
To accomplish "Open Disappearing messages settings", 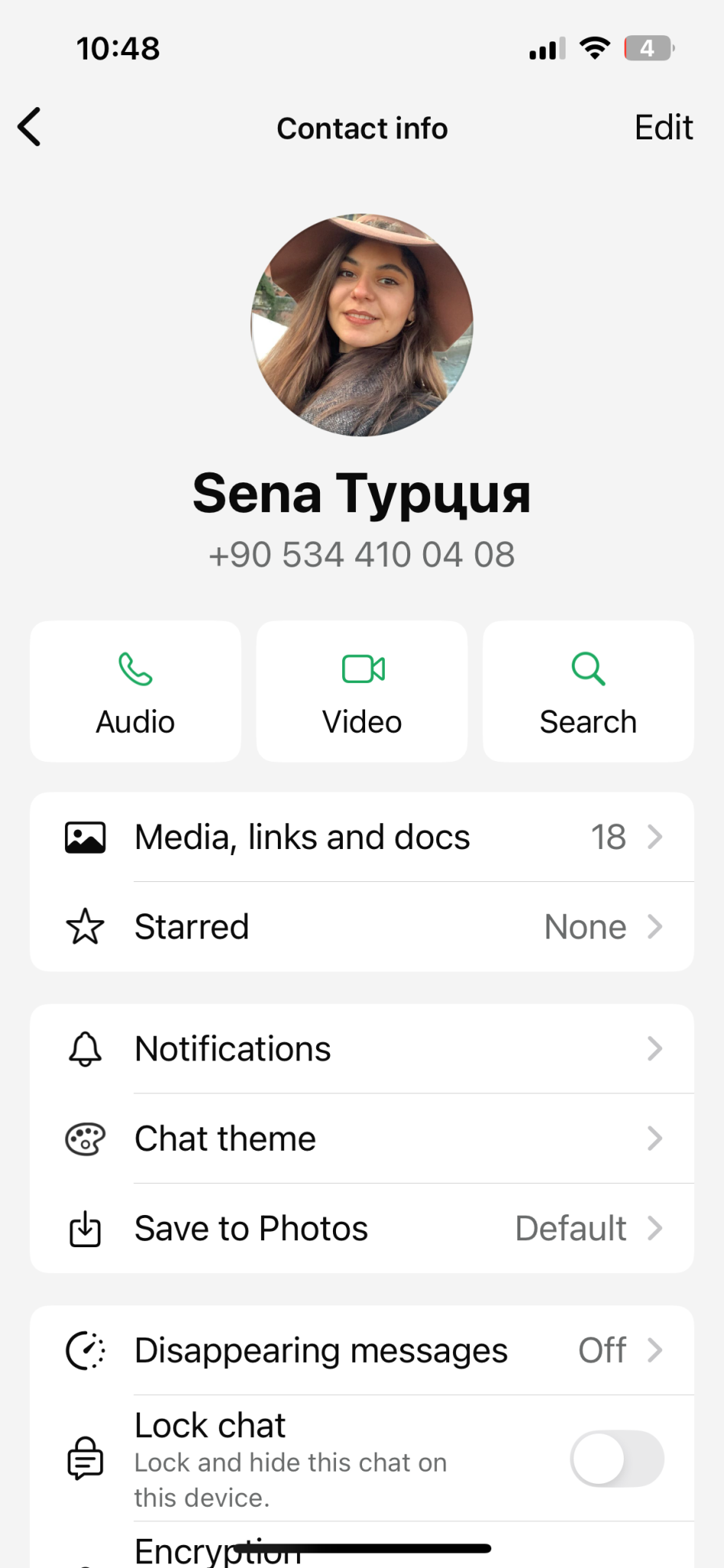I will [362, 1351].
